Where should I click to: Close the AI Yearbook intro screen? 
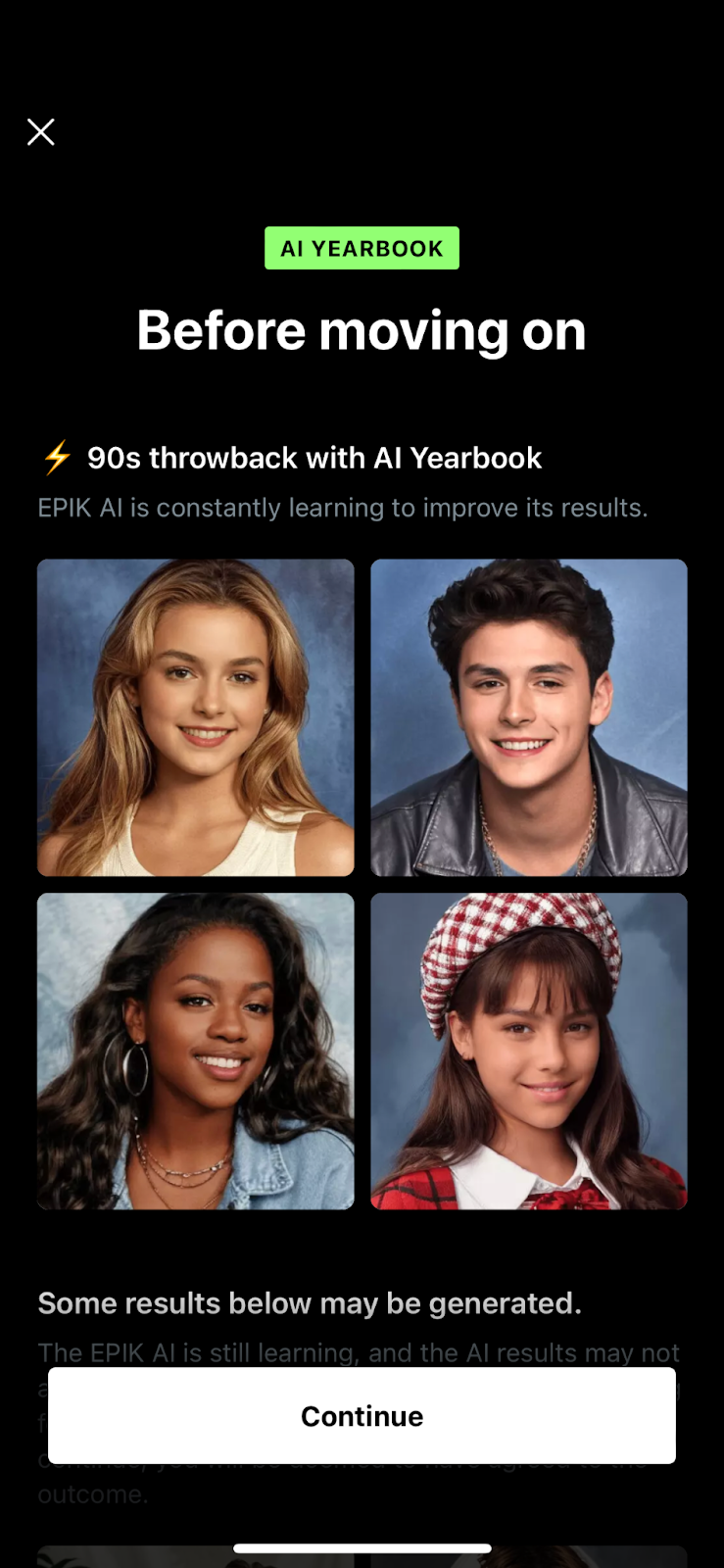(x=41, y=132)
